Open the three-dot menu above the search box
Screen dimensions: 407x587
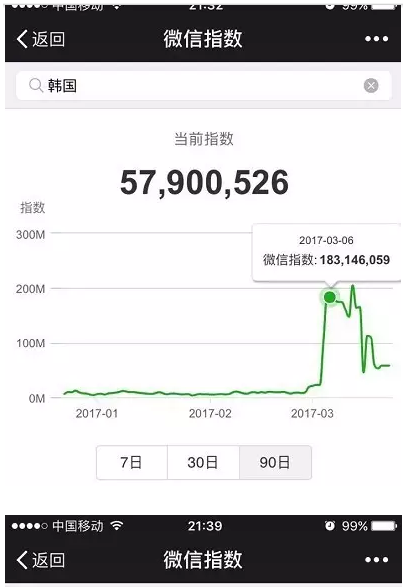click(x=376, y=39)
